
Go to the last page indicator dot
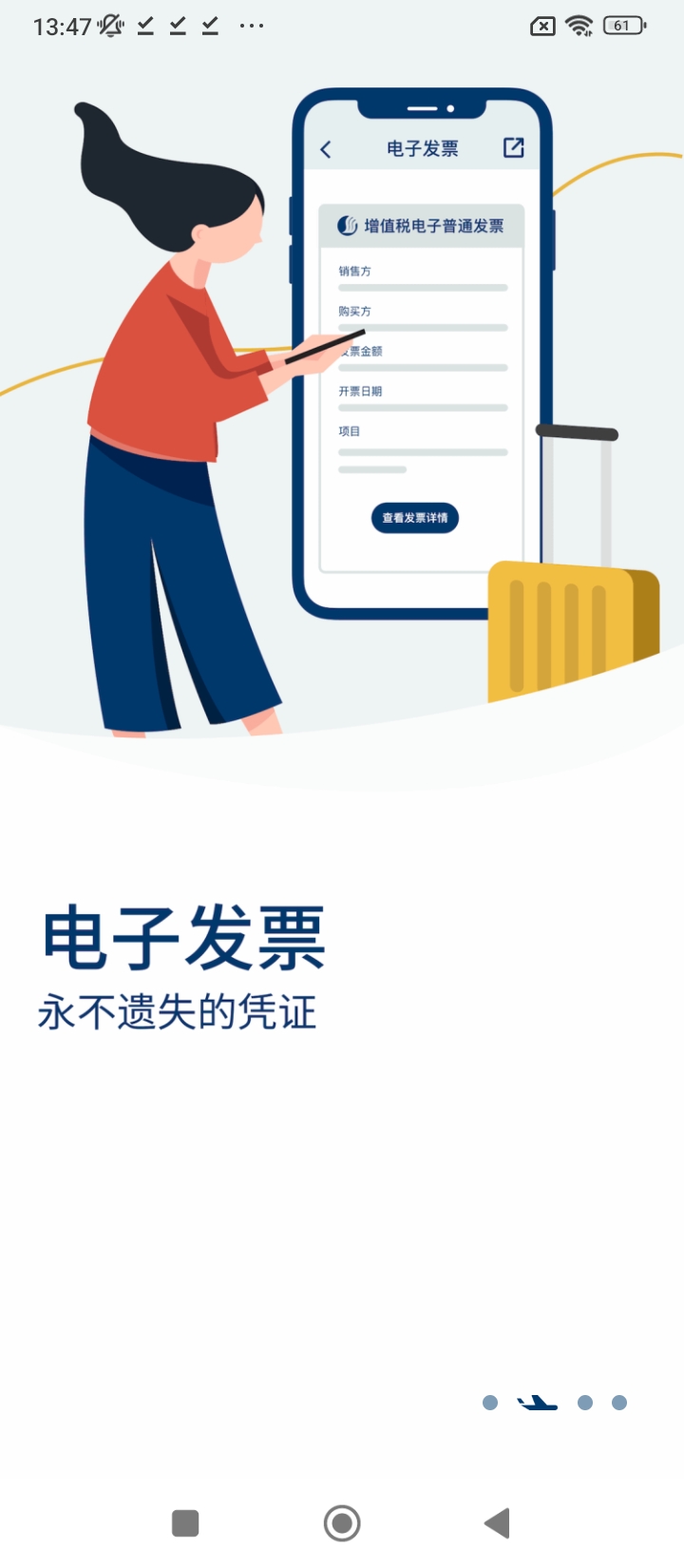tap(619, 1403)
